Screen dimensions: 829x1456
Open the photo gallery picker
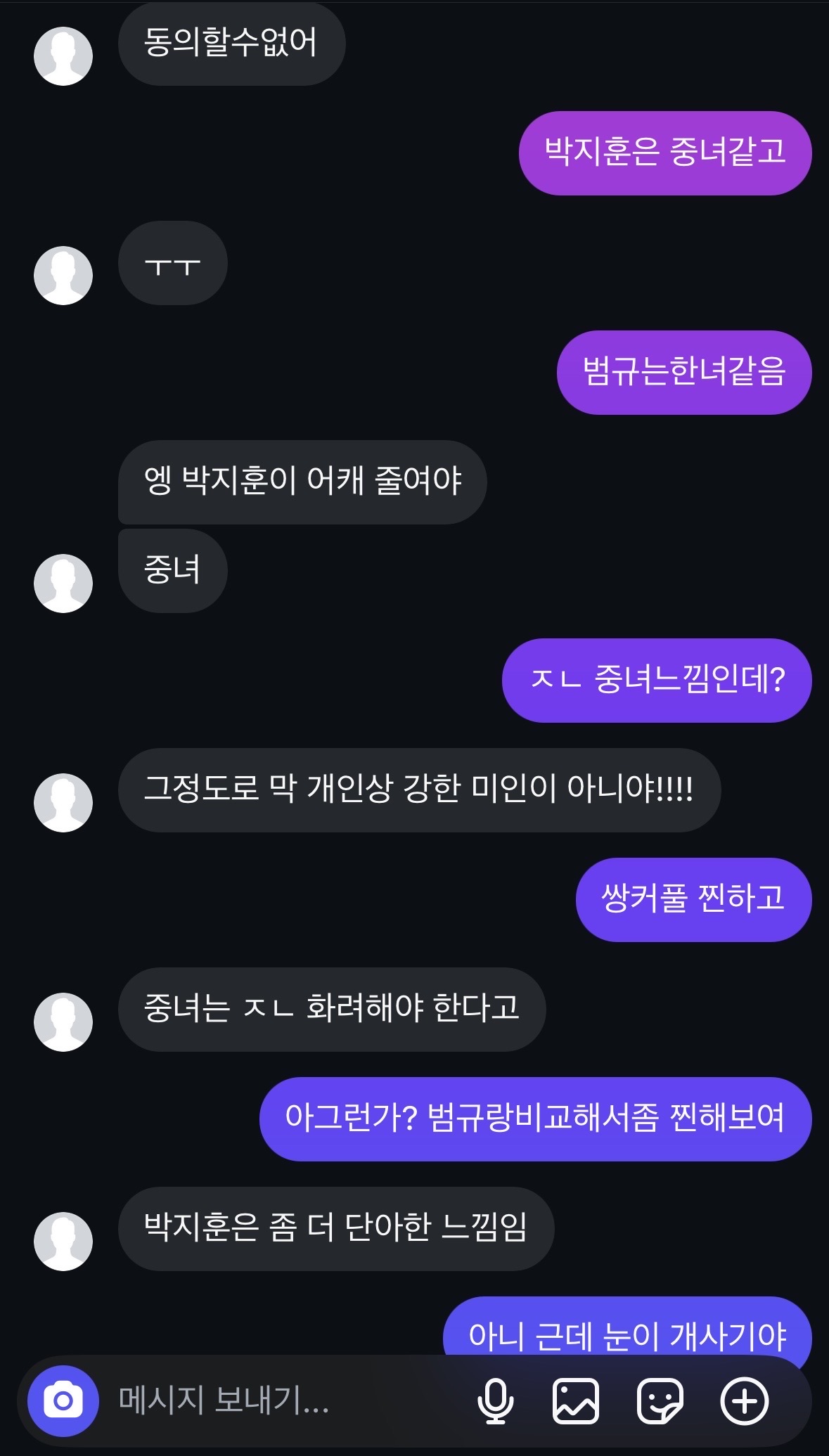tap(576, 1400)
